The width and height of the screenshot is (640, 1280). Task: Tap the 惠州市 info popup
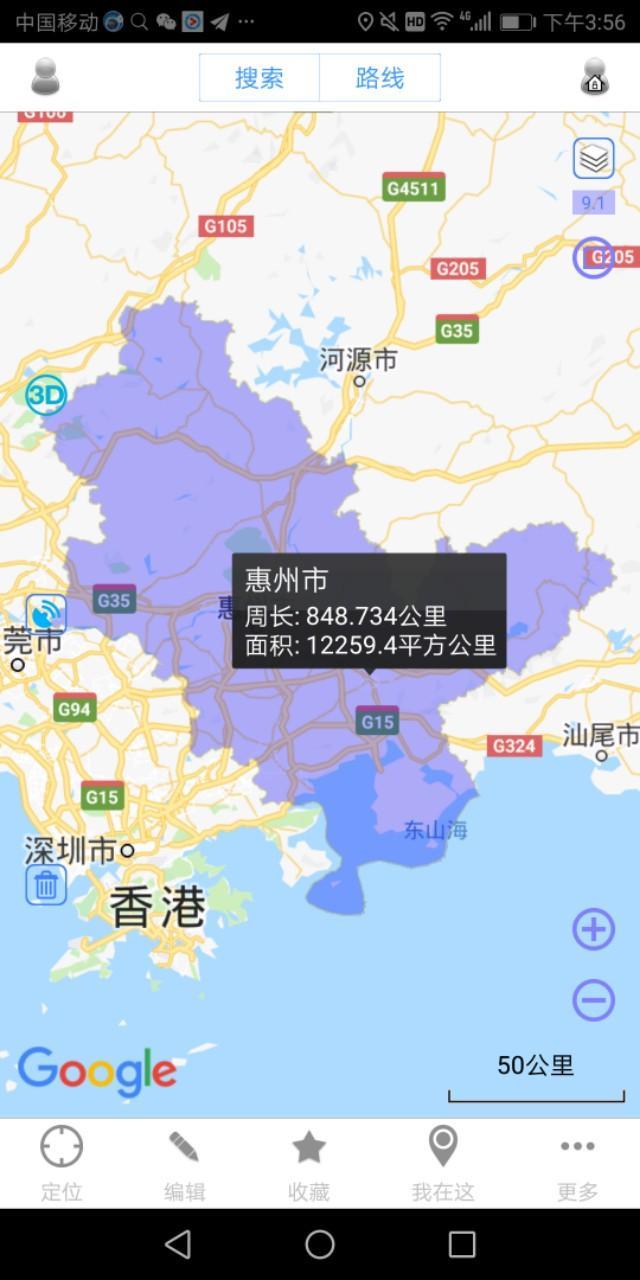369,610
